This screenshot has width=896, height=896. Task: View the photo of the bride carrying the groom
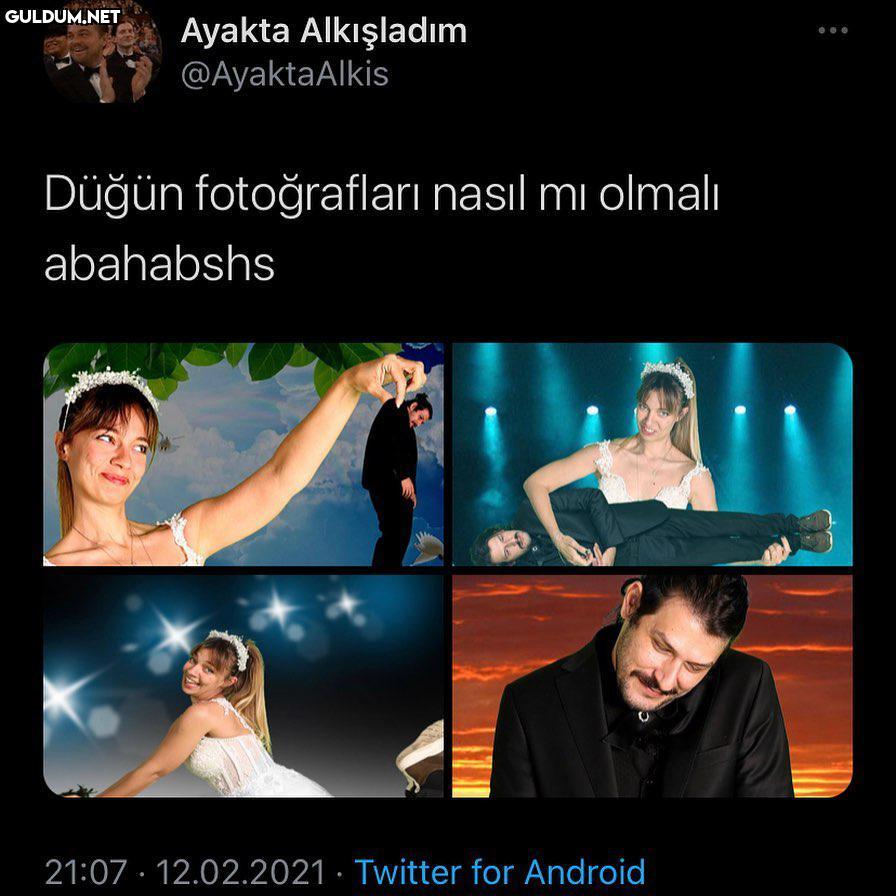pyautogui.click(x=652, y=455)
